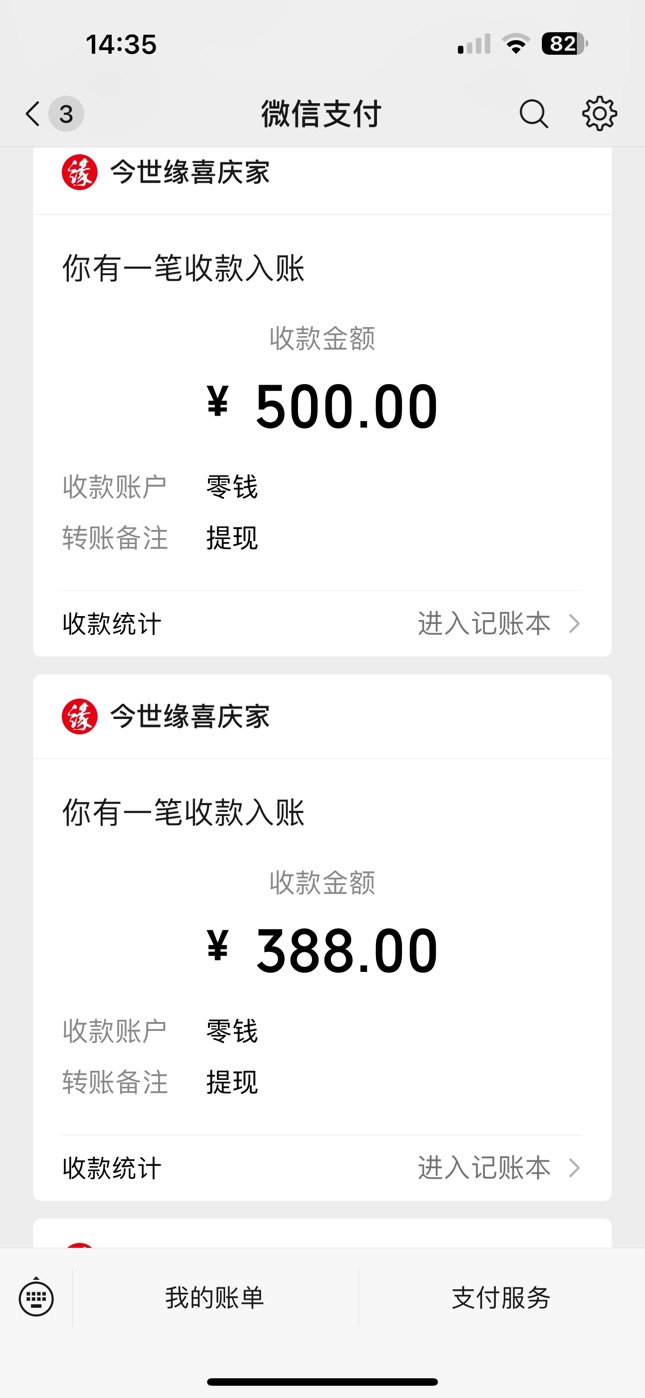Open search in WeChat Pay
This screenshot has height=1398, width=645.
(534, 114)
